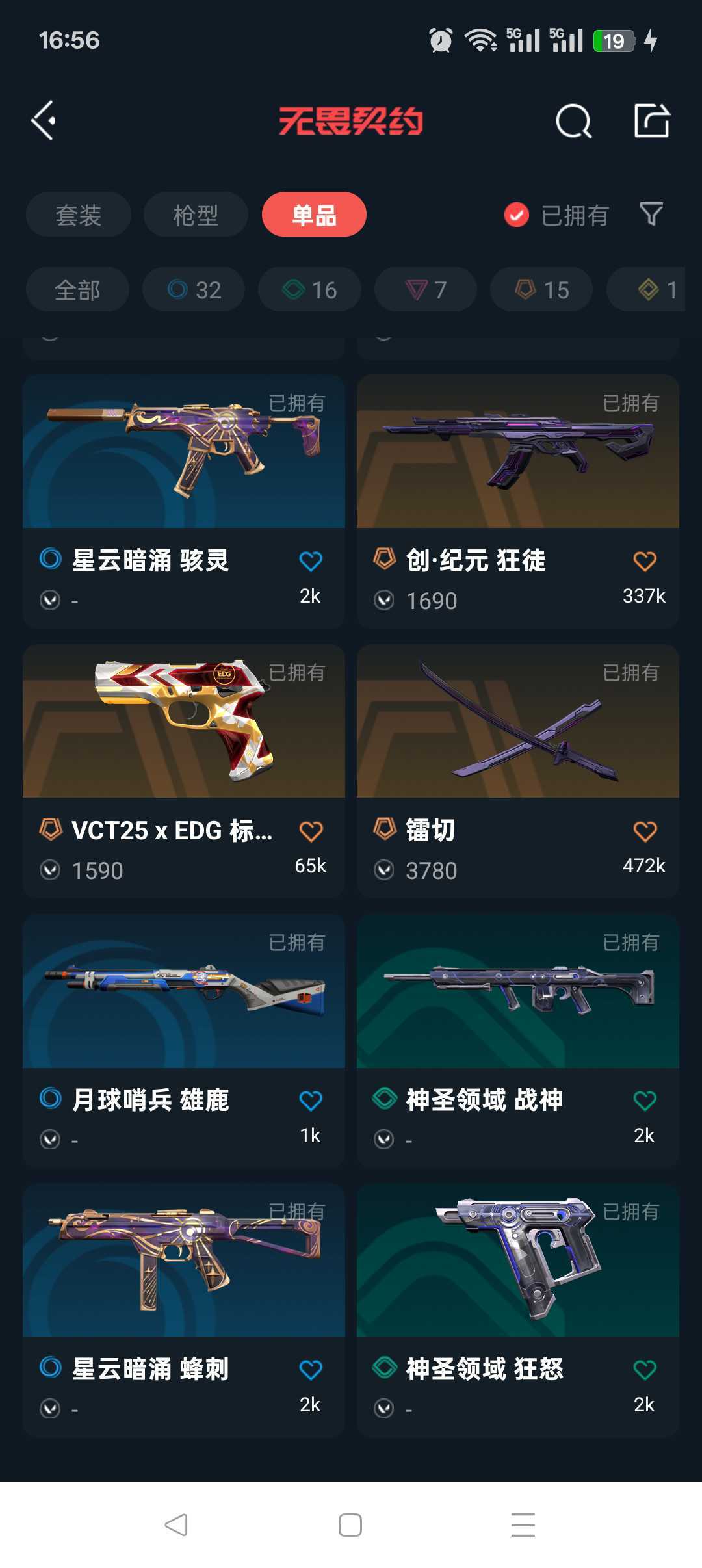The height and width of the screenshot is (1568, 702).
Task: Filter by pink tier chip 7
Action: (426, 289)
